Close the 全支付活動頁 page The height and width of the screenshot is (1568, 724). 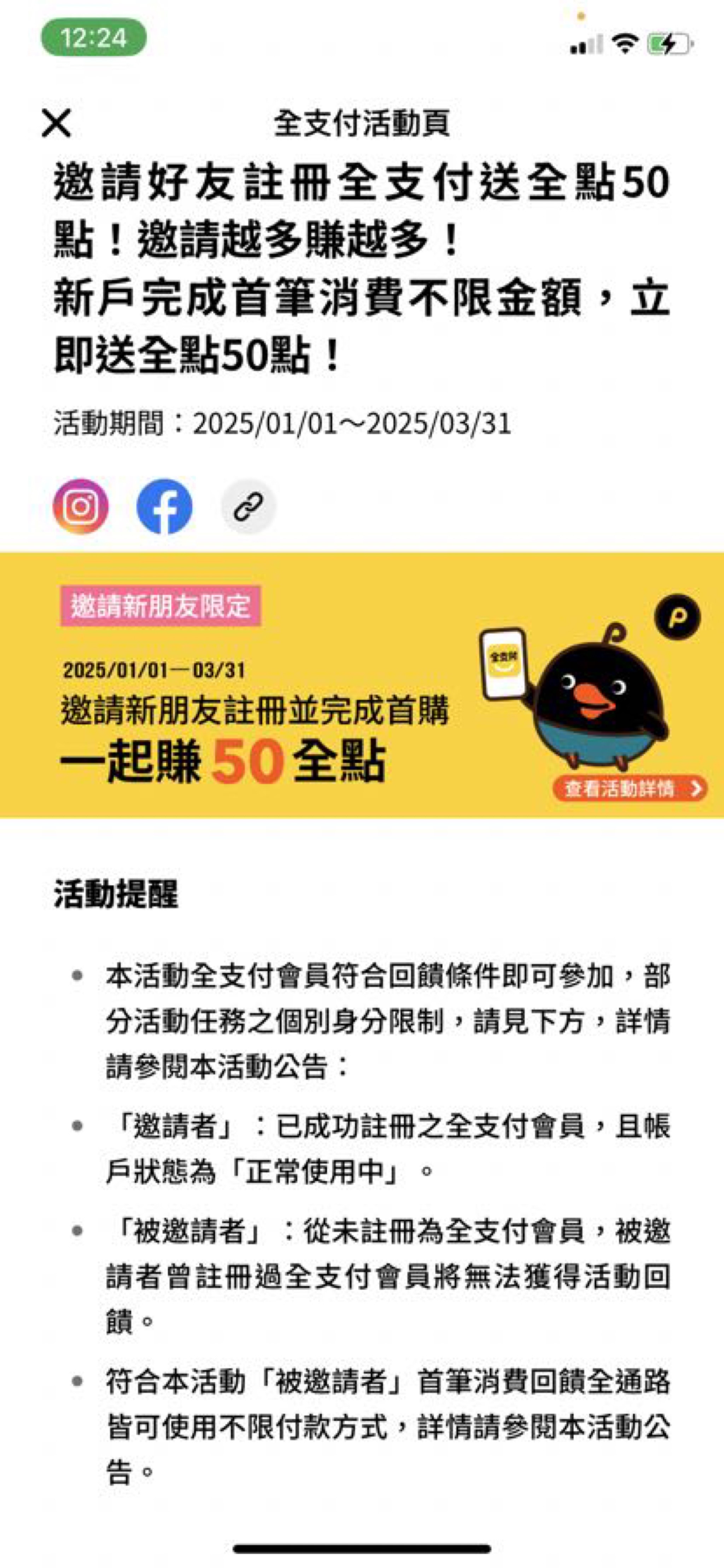[x=57, y=123]
